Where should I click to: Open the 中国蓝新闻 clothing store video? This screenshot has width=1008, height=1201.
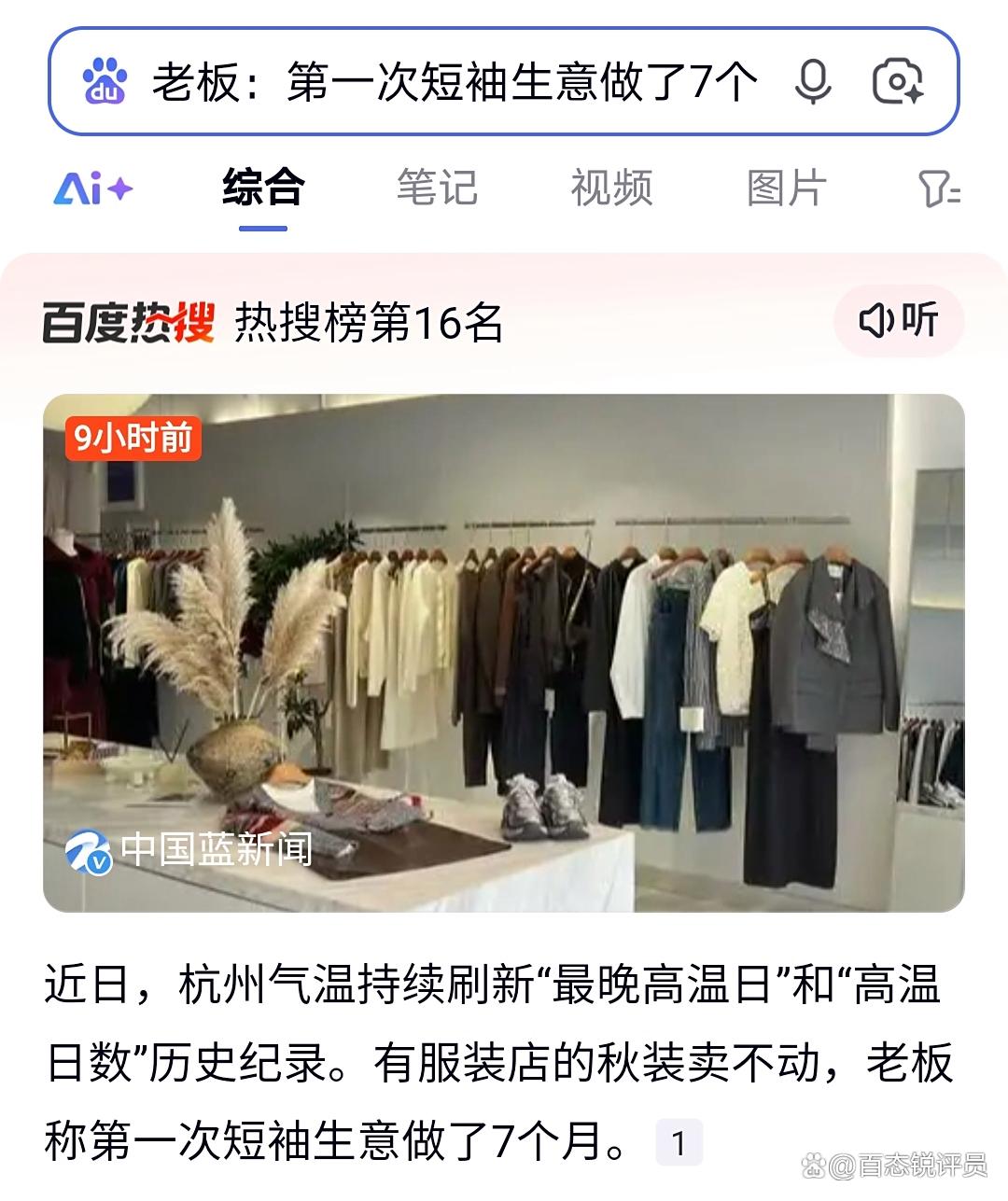(x=504, y=652)
